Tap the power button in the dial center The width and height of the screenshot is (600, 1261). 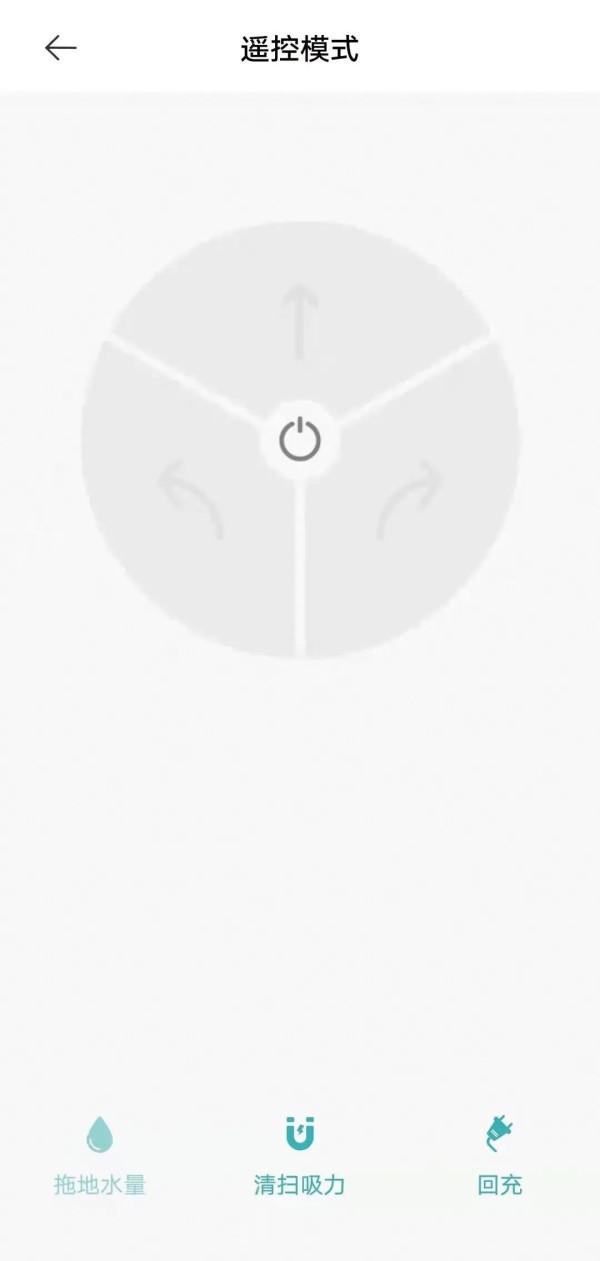pyautogui.click(x=300, y=440)
